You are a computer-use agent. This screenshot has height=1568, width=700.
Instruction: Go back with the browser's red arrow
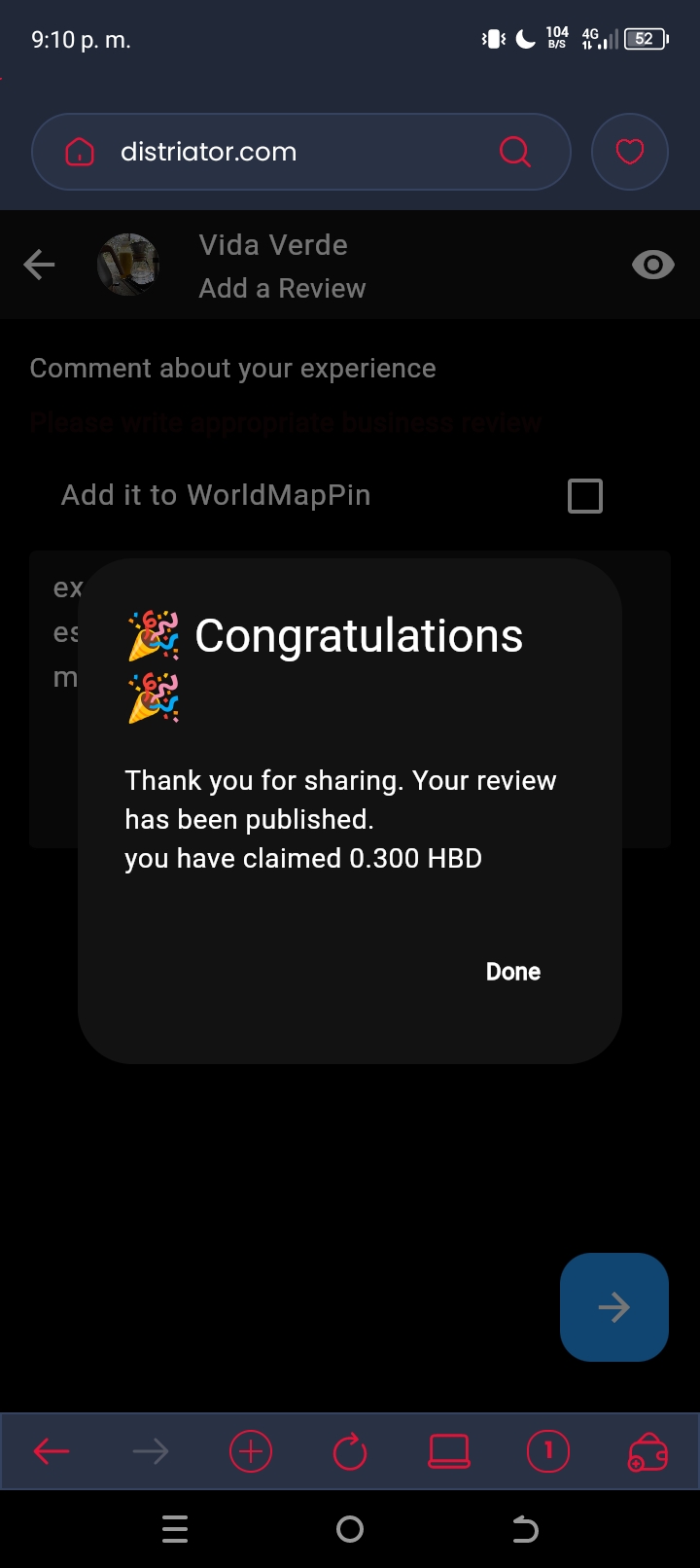pyautogui.click(x=52, y=1451)
